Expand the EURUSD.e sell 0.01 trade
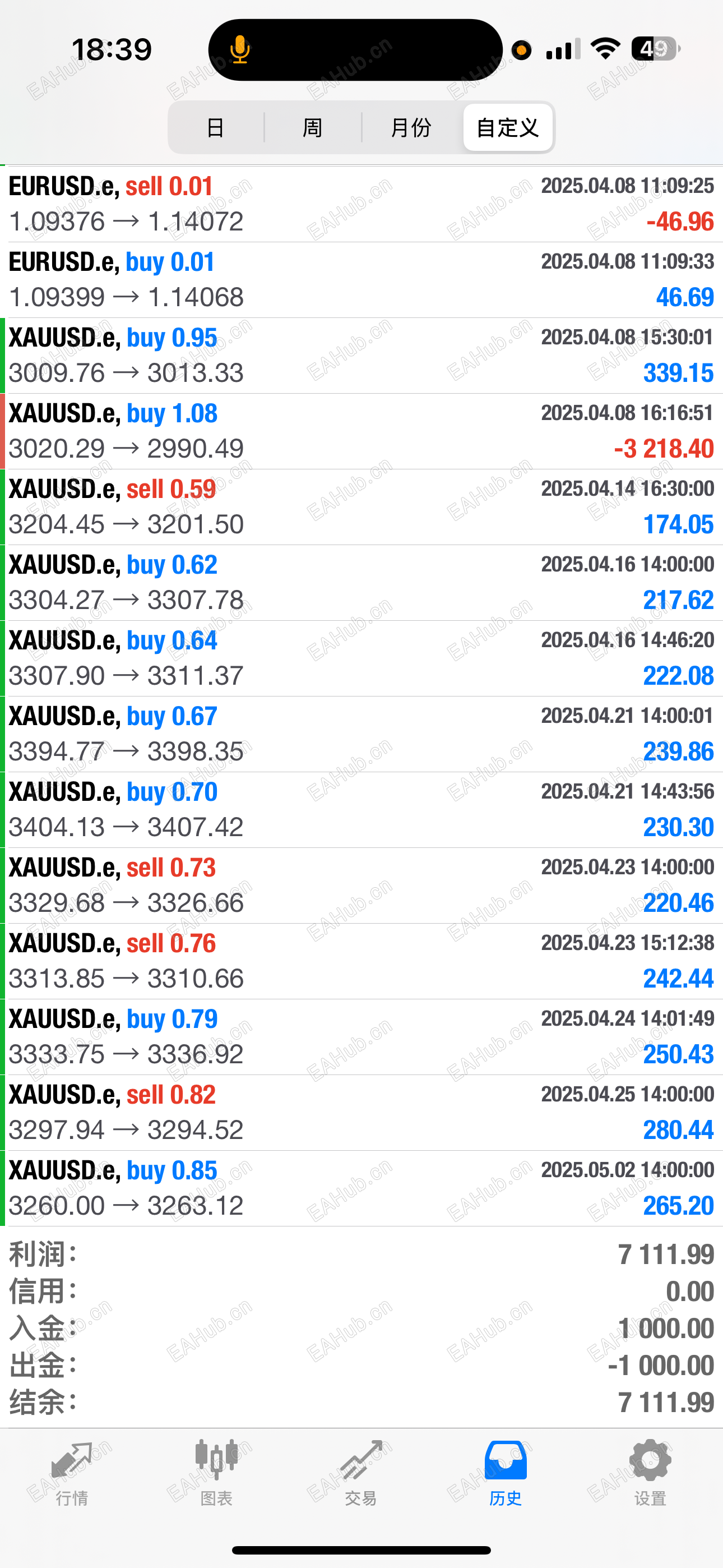The image size is (723, 1568). (x=361, y=204)
